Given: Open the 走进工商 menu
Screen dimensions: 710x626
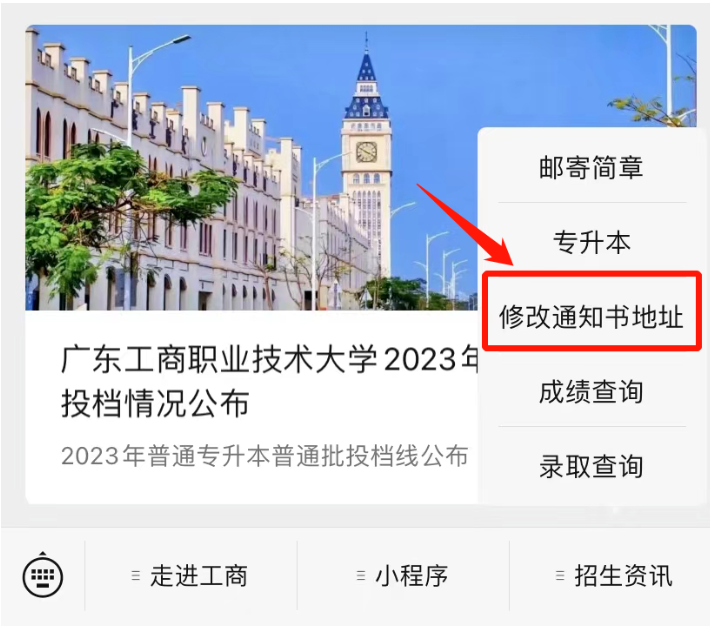Looking at the screenshot, I should 191,576.
